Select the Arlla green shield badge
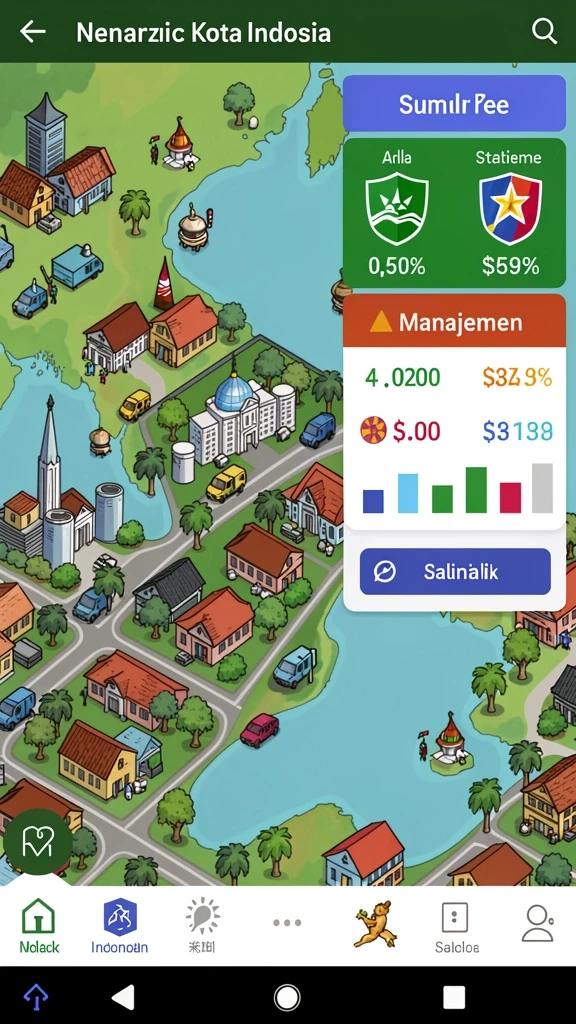Screen dimensions: 576x1024 pyautogui.click(x=396, y=209)
